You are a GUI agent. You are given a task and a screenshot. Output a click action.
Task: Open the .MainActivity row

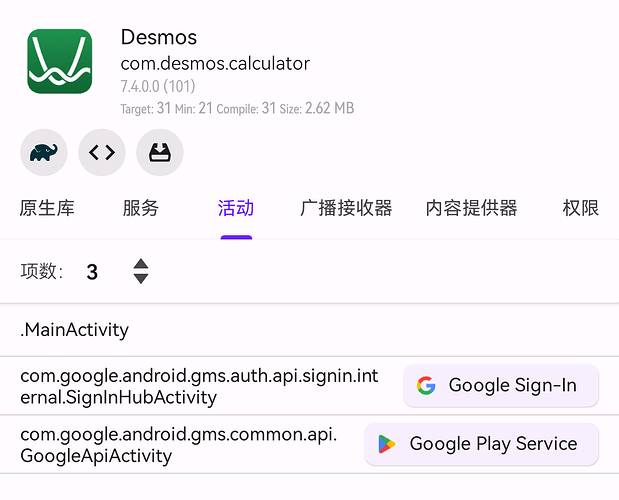pos(75,329)
